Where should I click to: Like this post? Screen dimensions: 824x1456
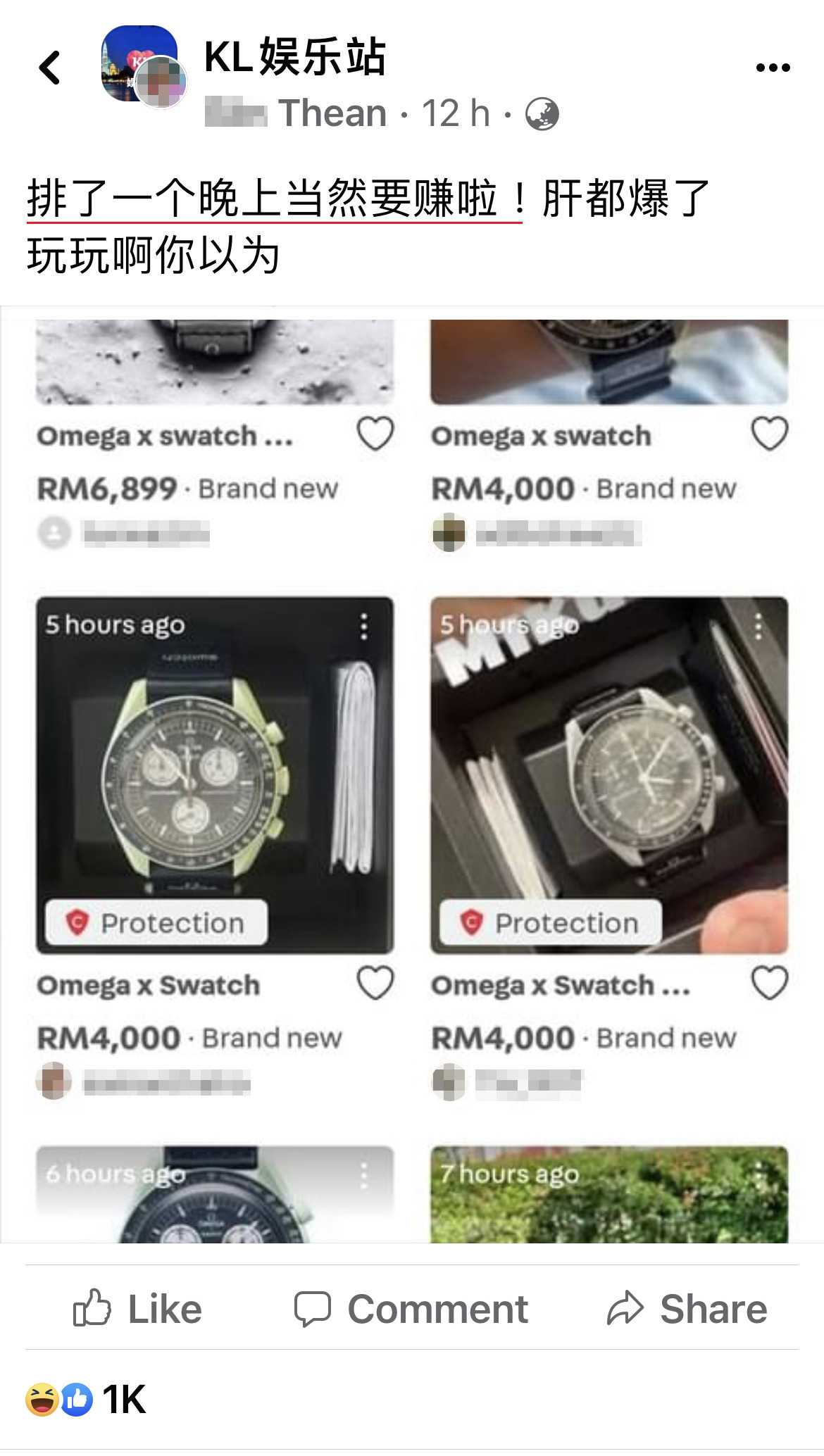click(138, 1310)
